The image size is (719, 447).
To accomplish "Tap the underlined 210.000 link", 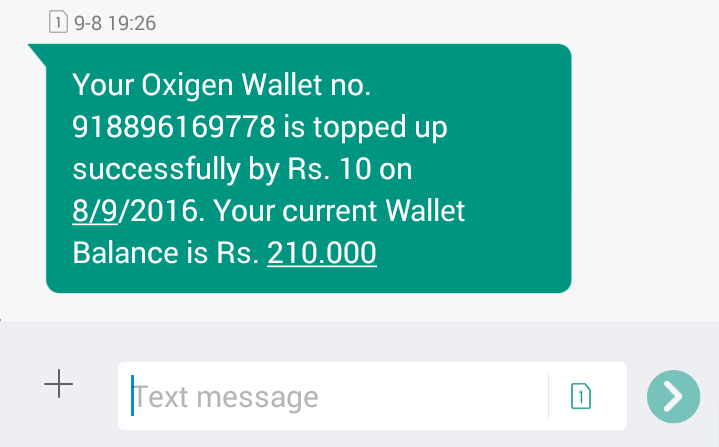I will point(321,254).
